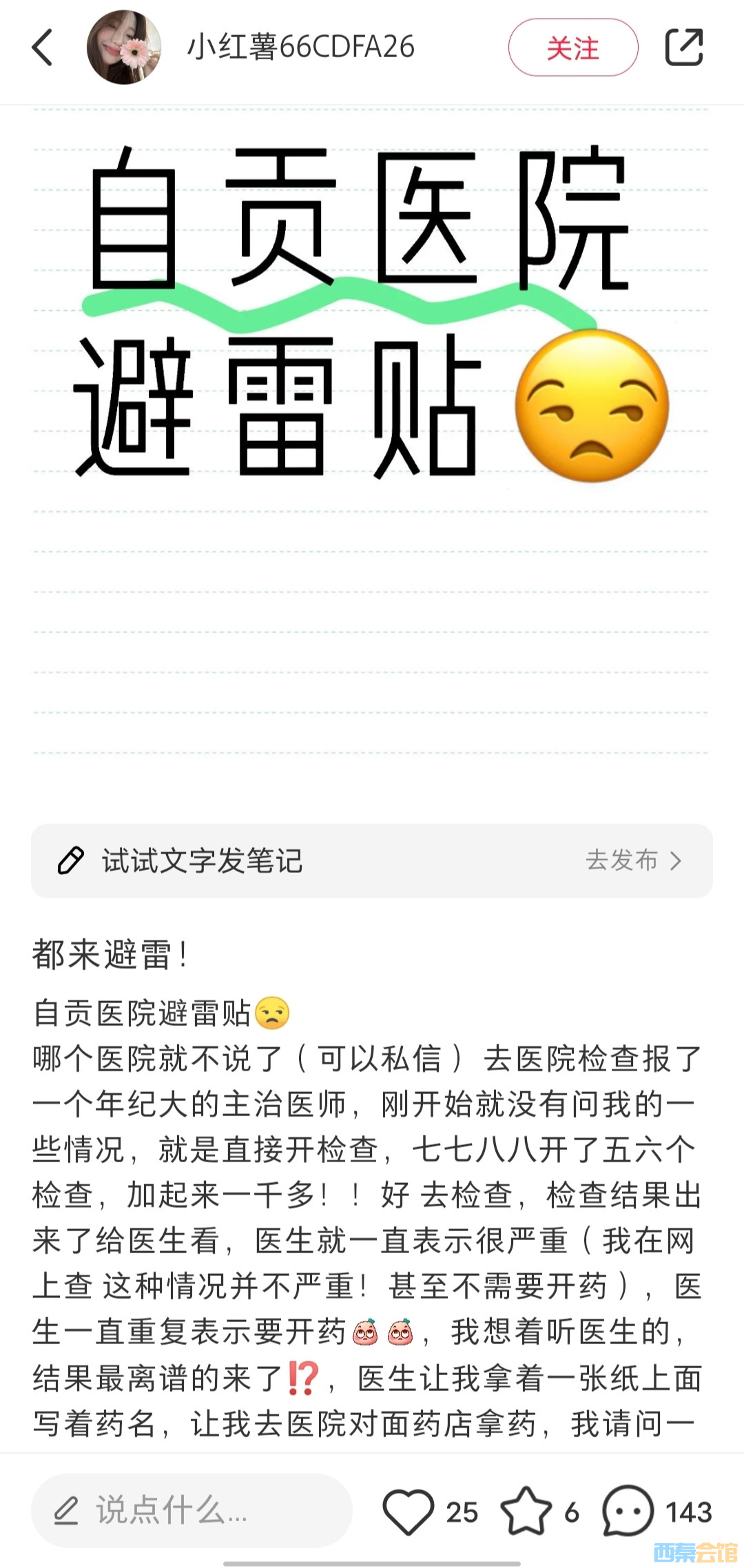
Task: Open the comments bubble icon
Action: click(x=628, y=1512)
